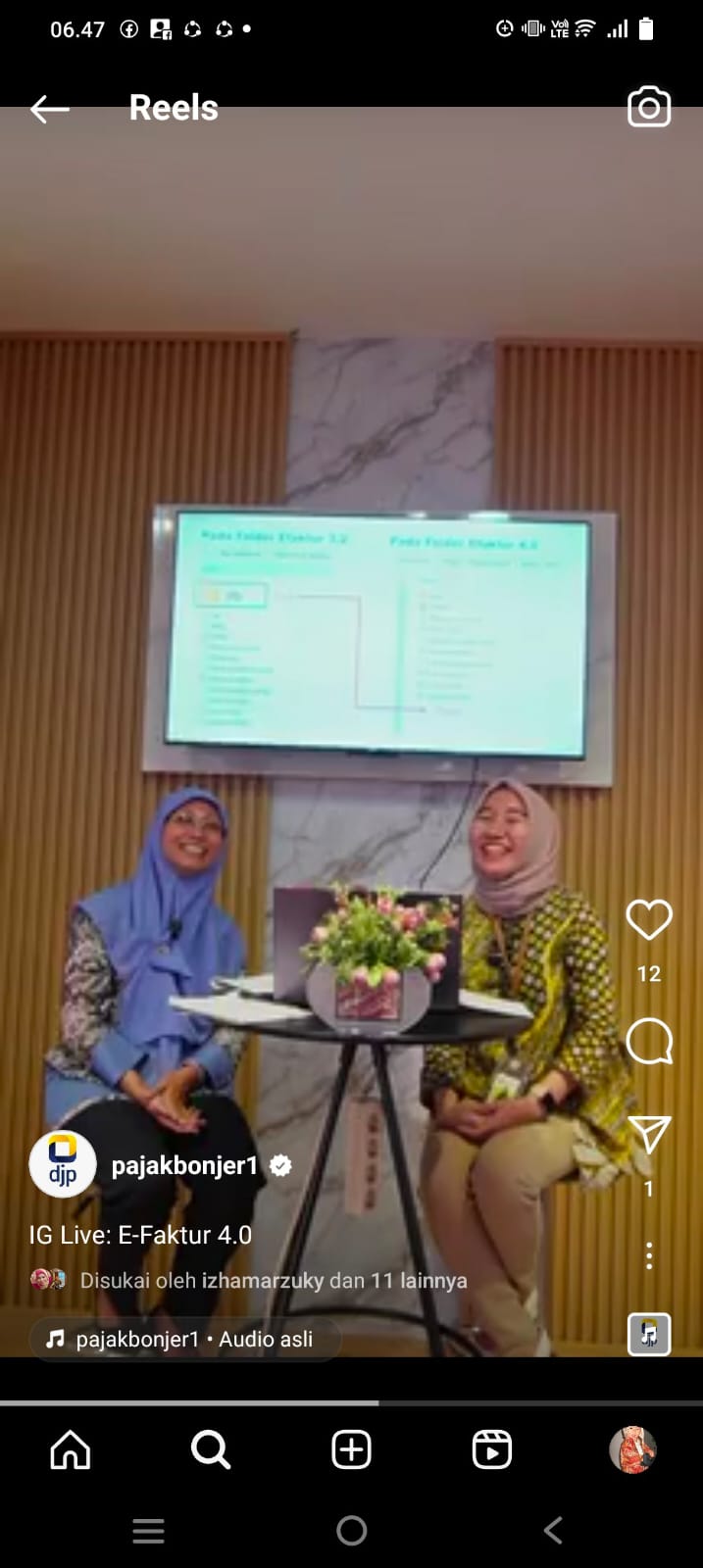Create a new post with the plus tab

pyautogui.click(x=351, y=1449)
